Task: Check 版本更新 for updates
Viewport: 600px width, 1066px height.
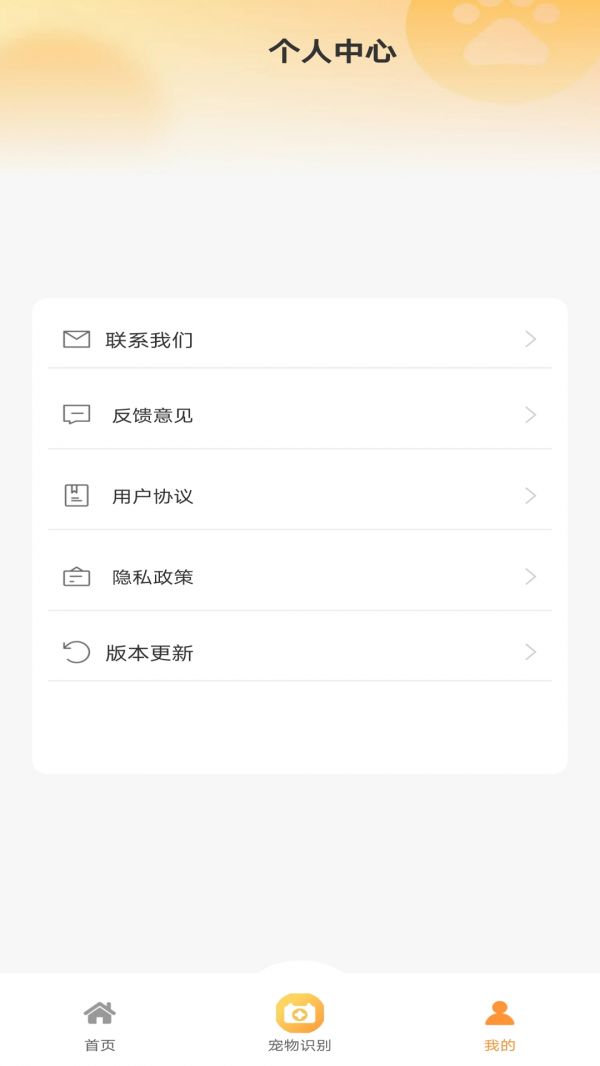Action: point(300,652)
